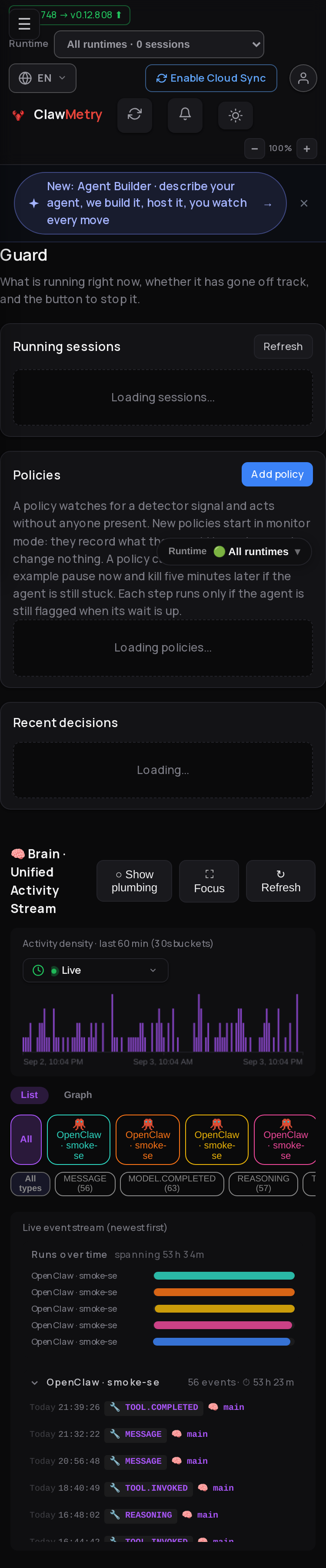Viewport: 326px width, 1568px height.
Task: Change the EN language selector
Action: coord(43,78)
